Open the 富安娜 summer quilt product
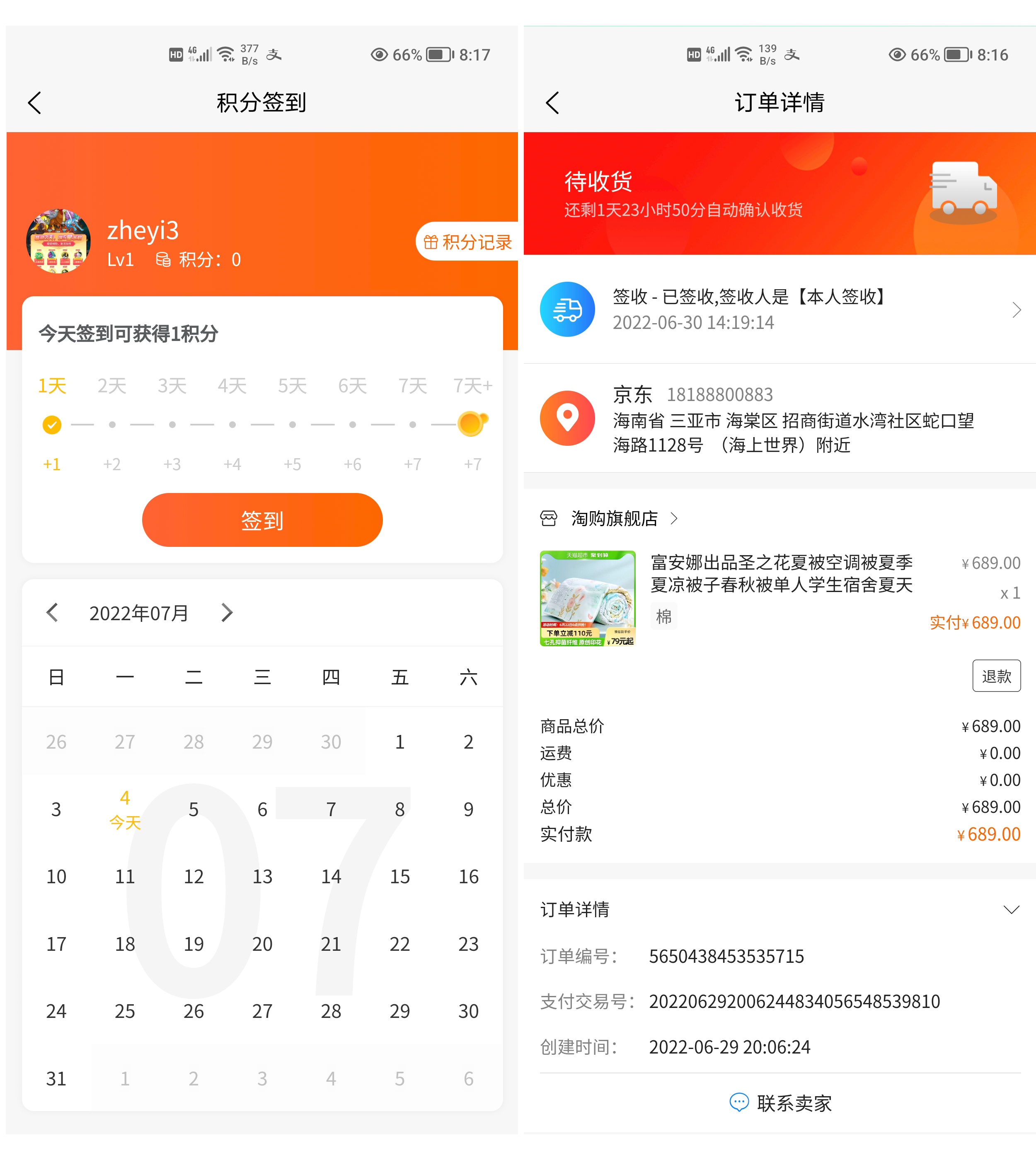Viewport: 1036px width, 1160px height. point(781,574)
